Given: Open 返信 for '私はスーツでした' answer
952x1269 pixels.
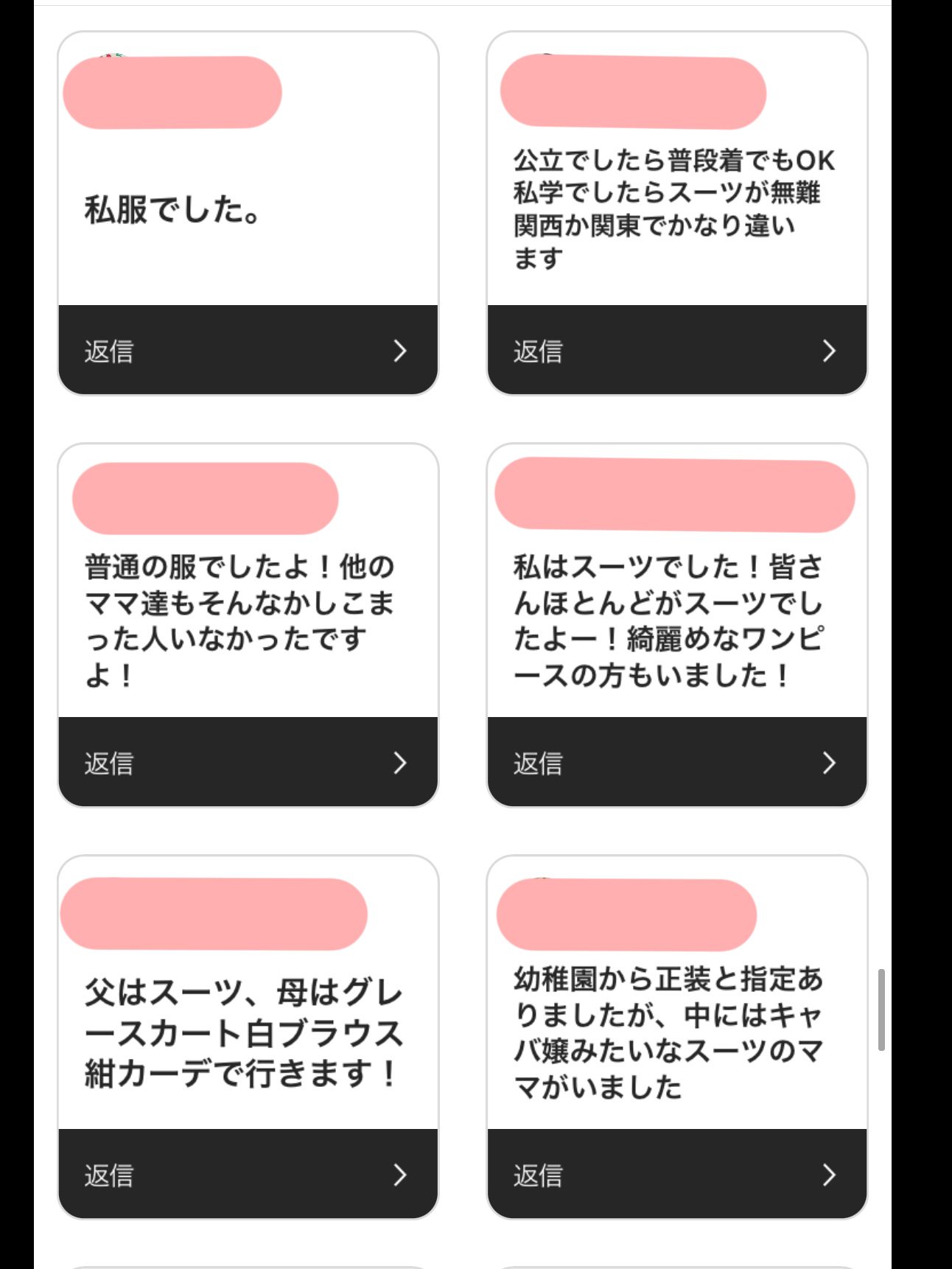Looking at the screenshot, I should pyautogui.click(x=676, y=763).
